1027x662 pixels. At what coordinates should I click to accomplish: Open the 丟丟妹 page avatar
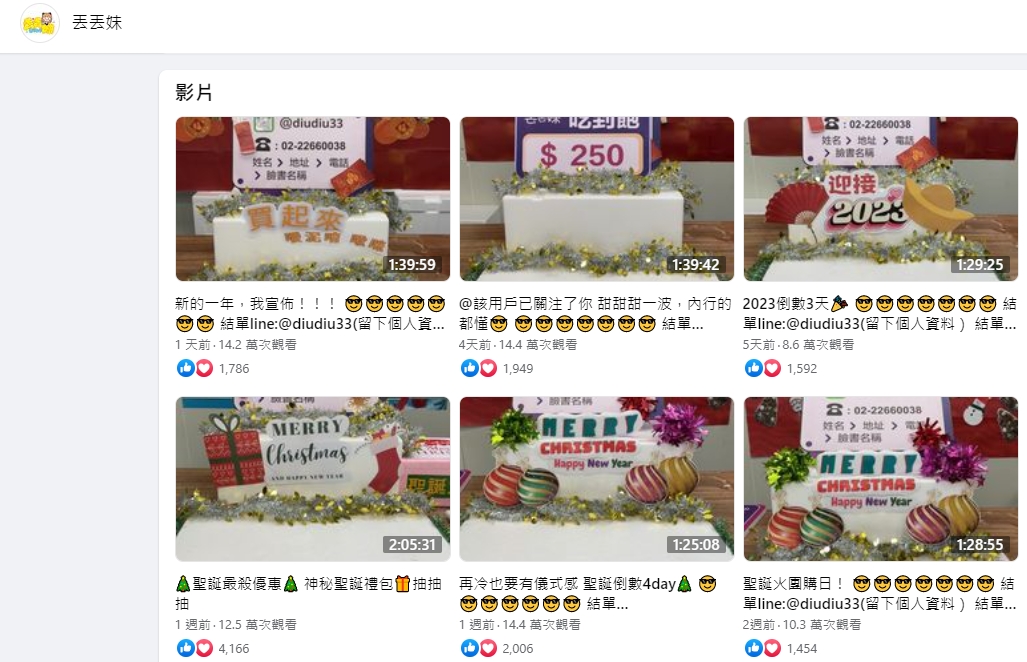pyautogui.click(x=40, y=22)
